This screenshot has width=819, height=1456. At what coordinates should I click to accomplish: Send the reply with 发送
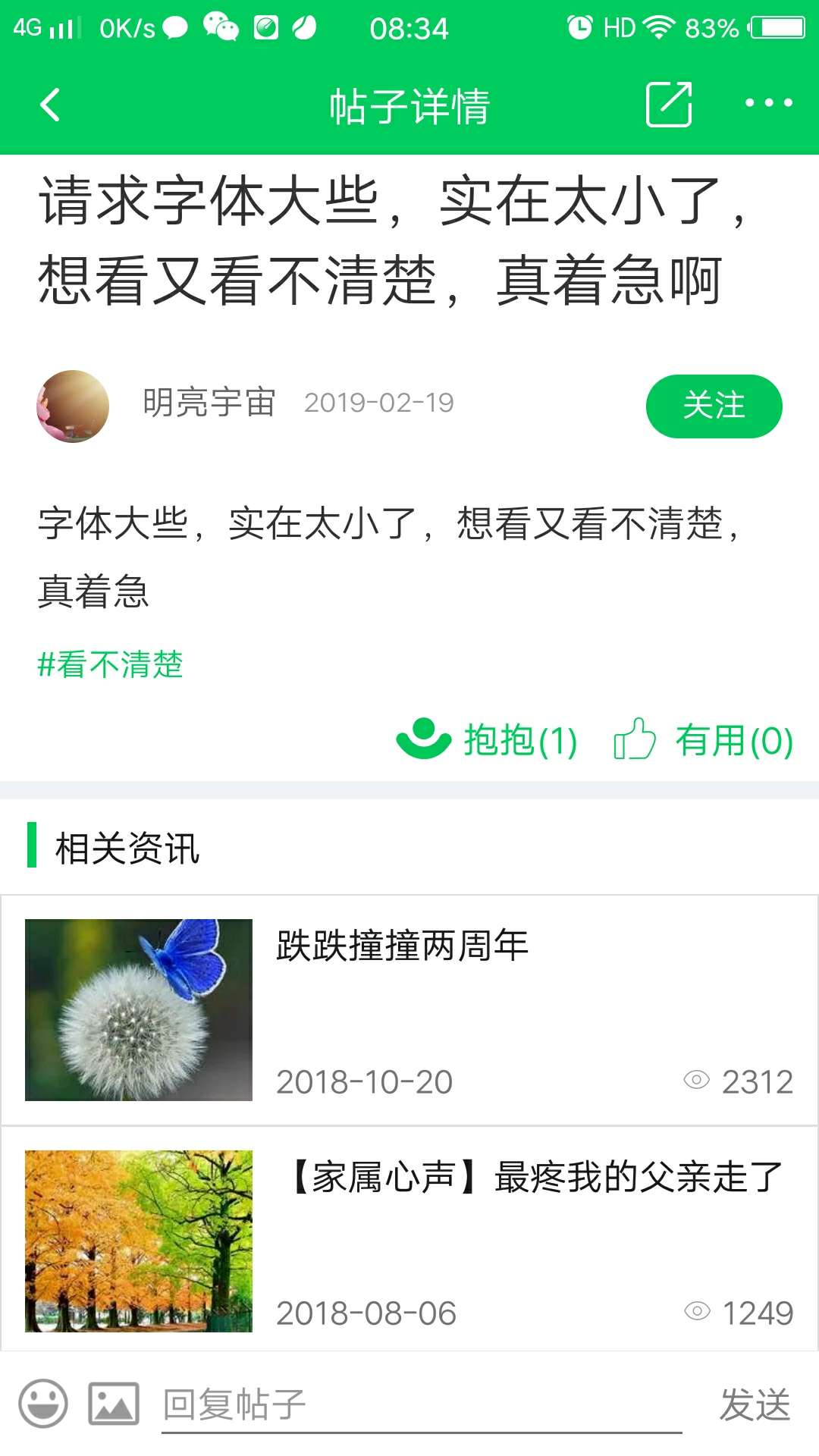click(x=755, y=1404)
